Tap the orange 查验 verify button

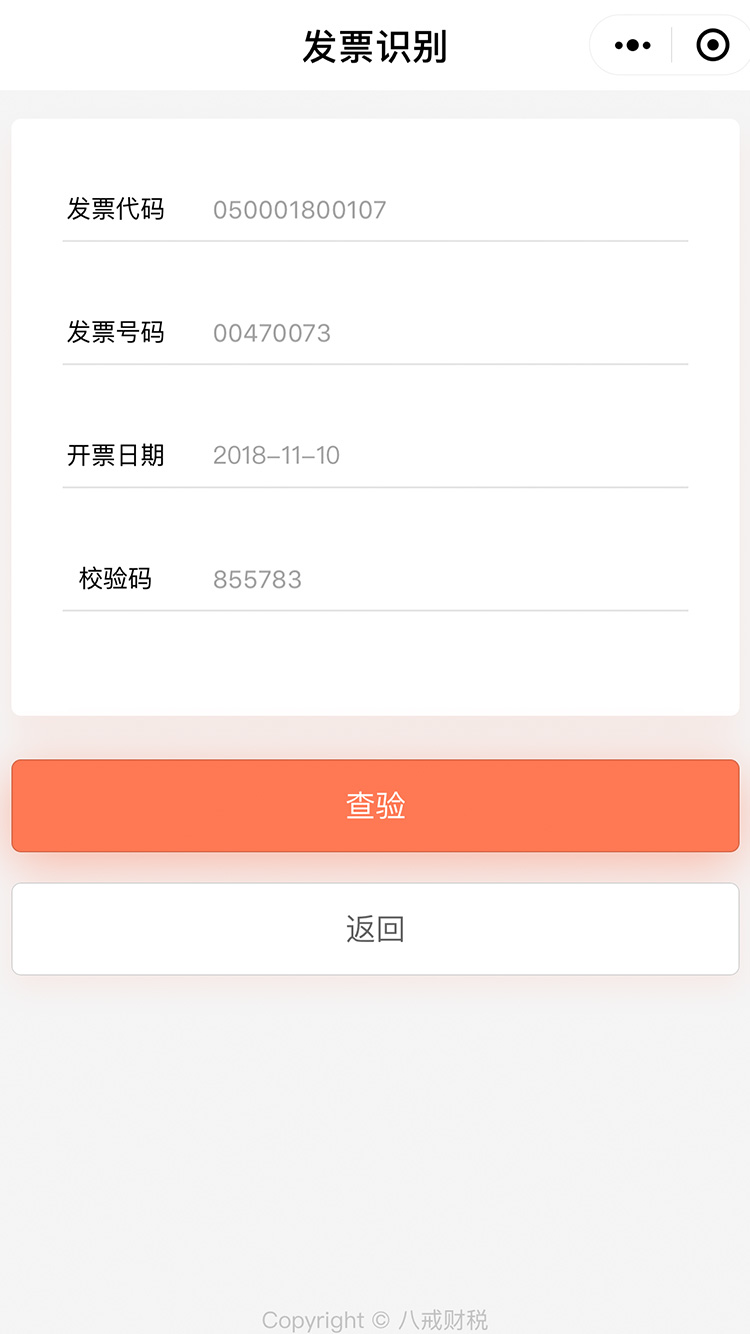(375, 806)
